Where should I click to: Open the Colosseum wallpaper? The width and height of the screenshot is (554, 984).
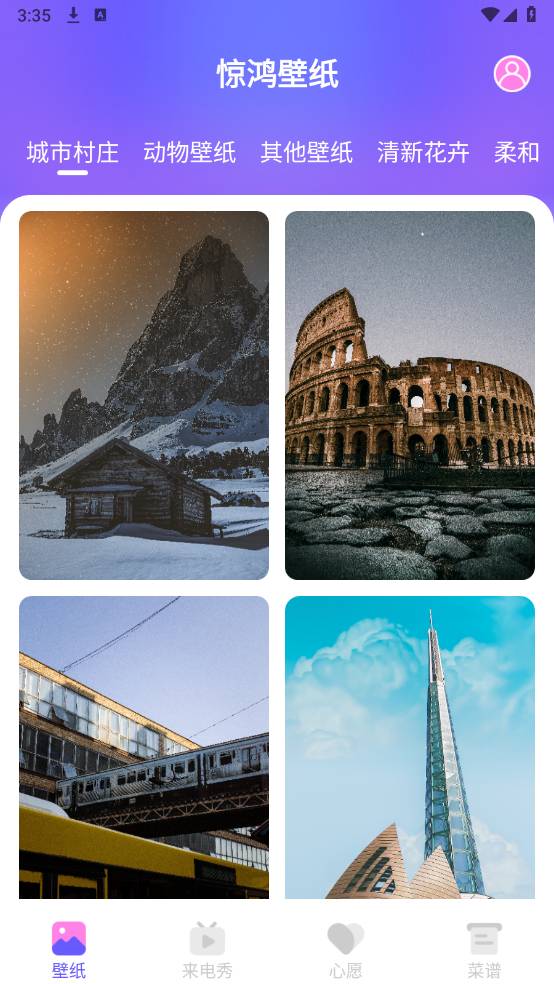[x=410, y=395]
